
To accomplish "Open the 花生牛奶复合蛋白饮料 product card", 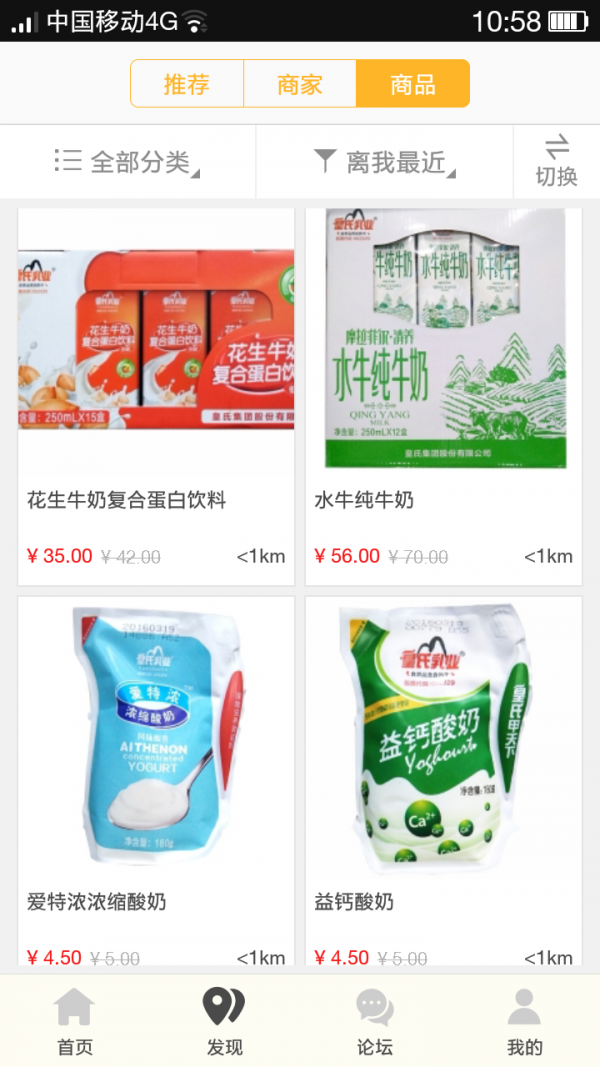I will [x=156, y=395].
